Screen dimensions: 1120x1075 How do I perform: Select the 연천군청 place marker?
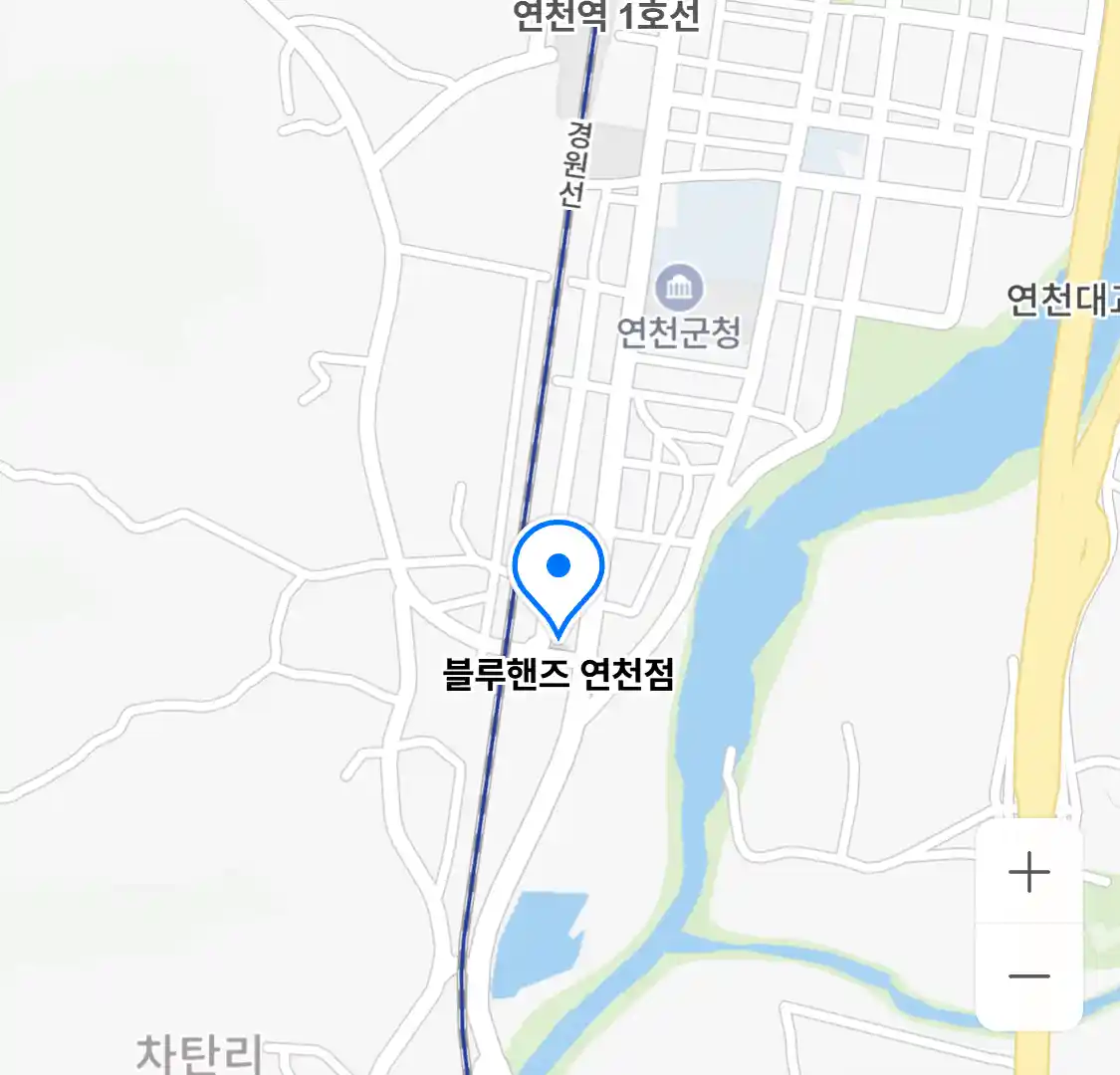(680, 289)
